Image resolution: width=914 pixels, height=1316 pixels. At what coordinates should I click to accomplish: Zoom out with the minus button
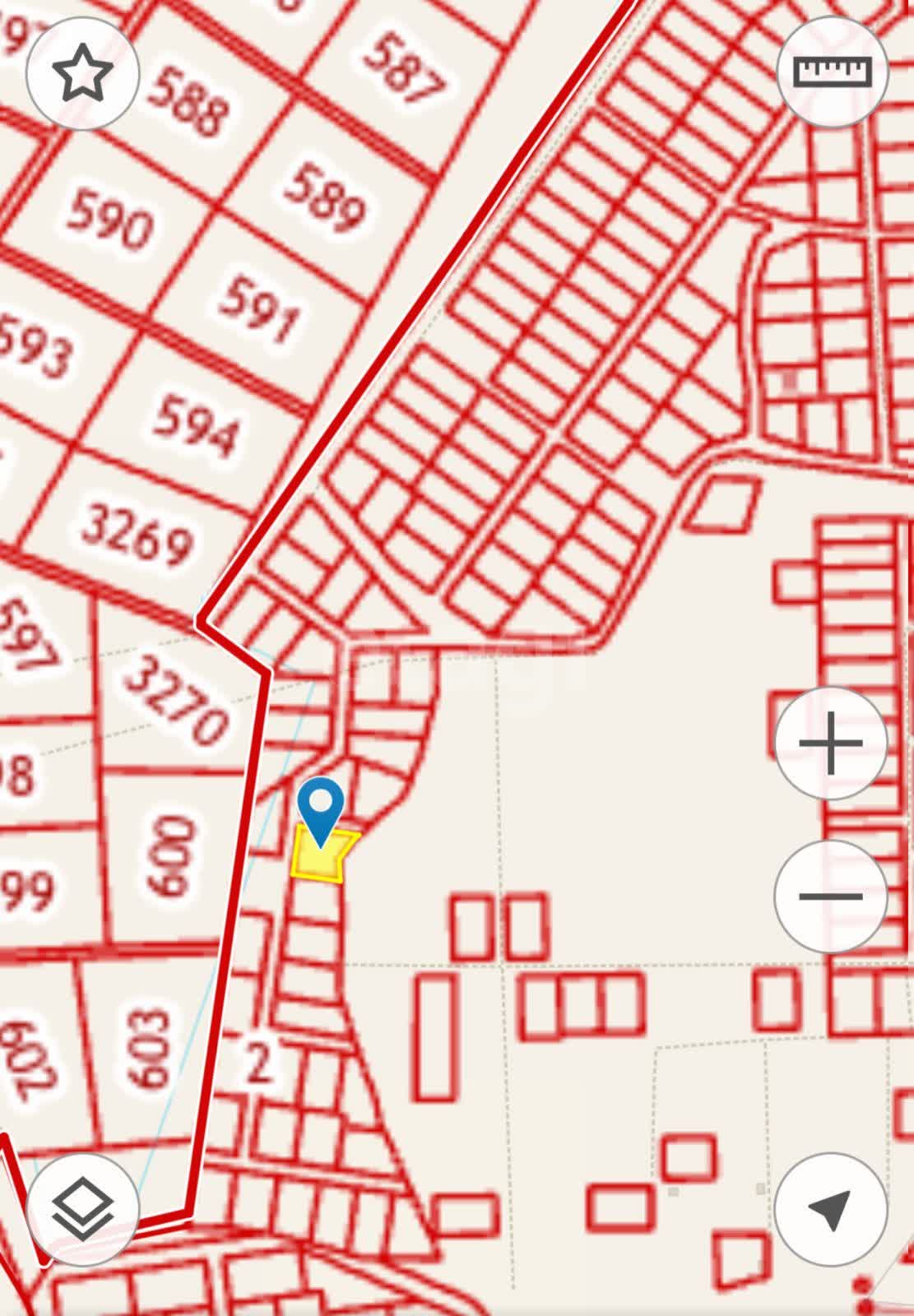pyautogui.click(x=831, y=896)
